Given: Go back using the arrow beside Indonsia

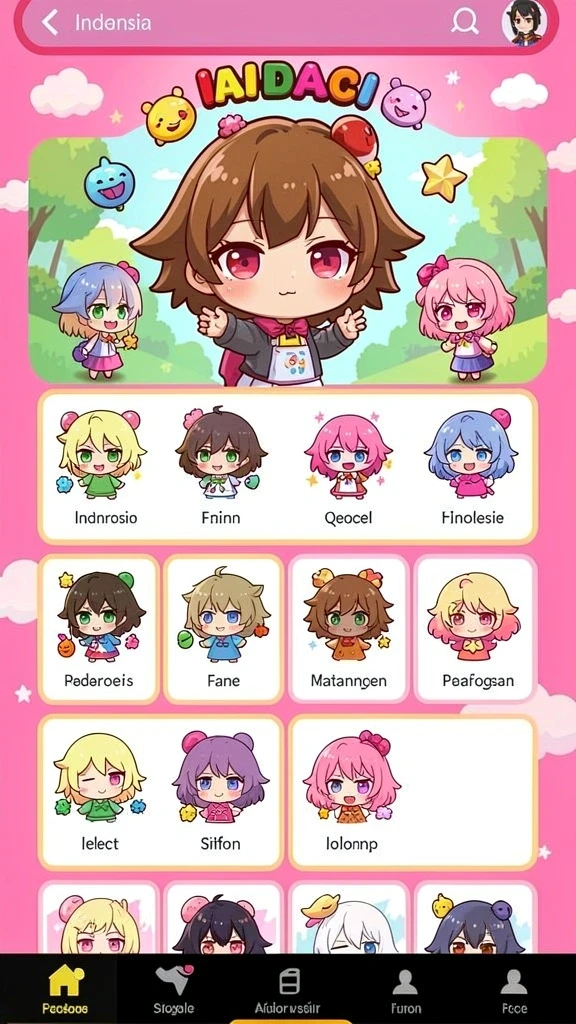Looking at the screenshot, I should tap(50, 22).
